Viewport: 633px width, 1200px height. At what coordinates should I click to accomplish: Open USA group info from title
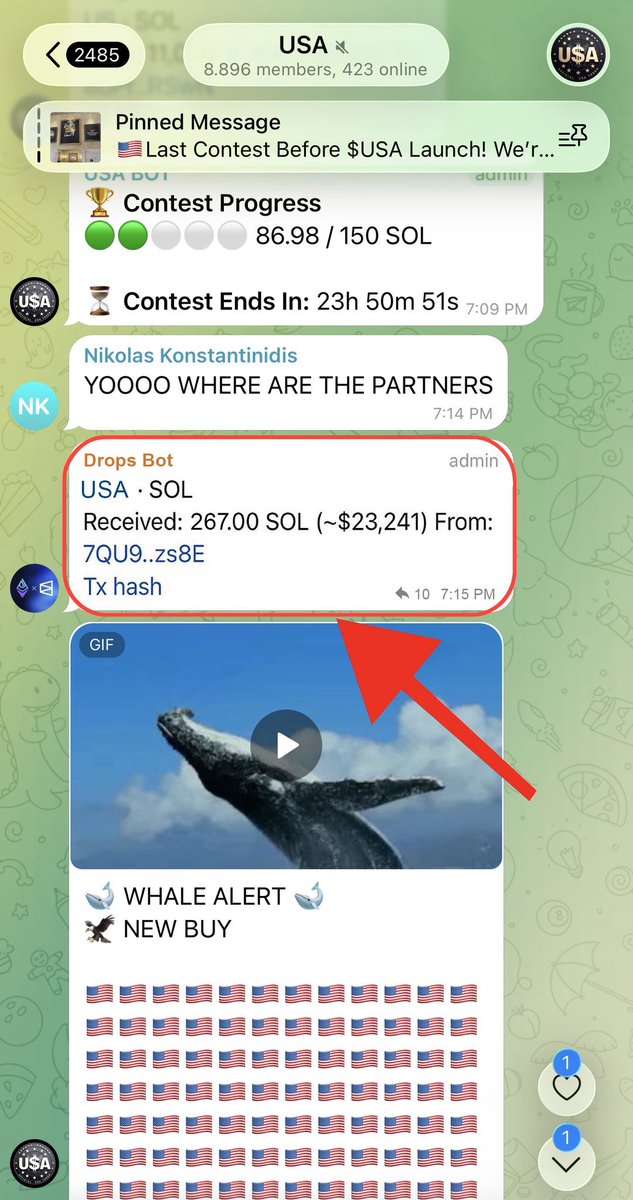(315, 56)
